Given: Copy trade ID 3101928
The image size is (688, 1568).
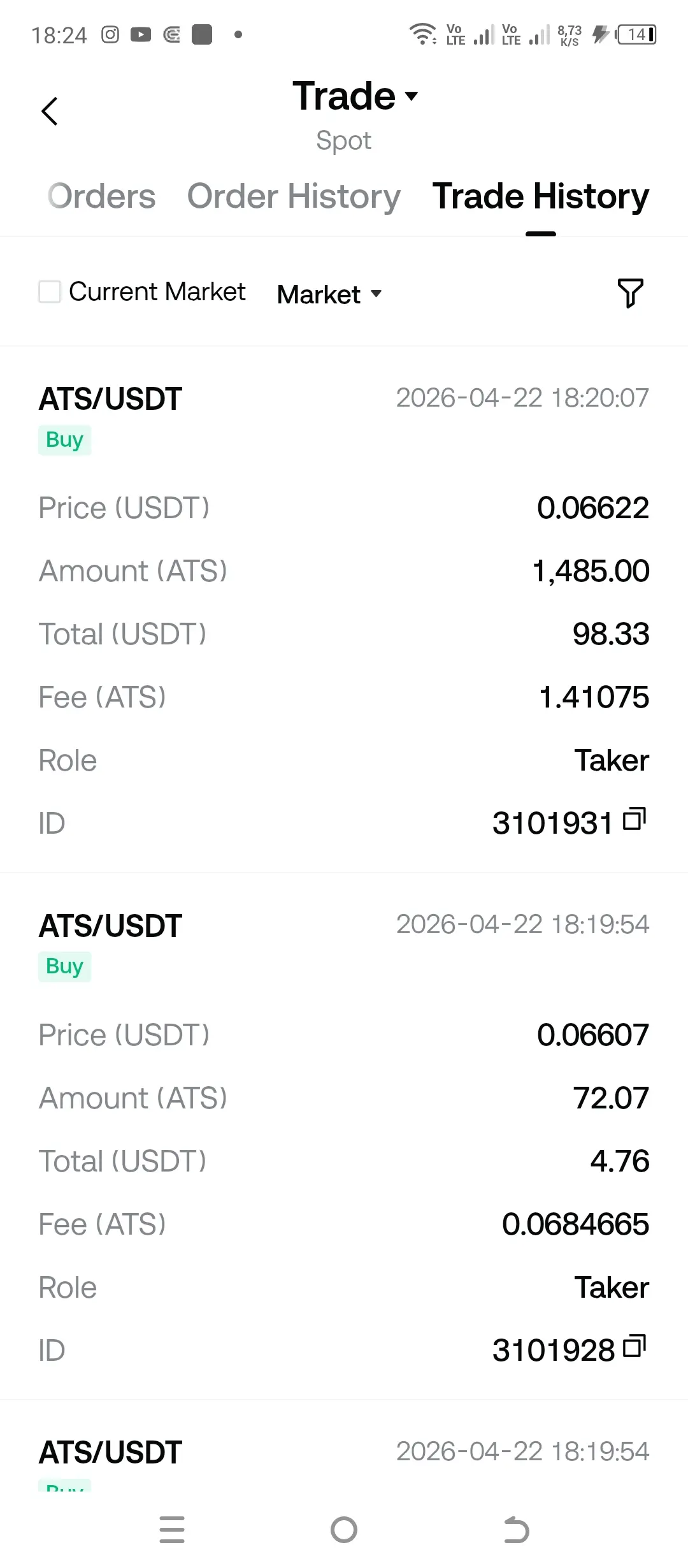Looking at the screenshot, I should coord(634,1346).
